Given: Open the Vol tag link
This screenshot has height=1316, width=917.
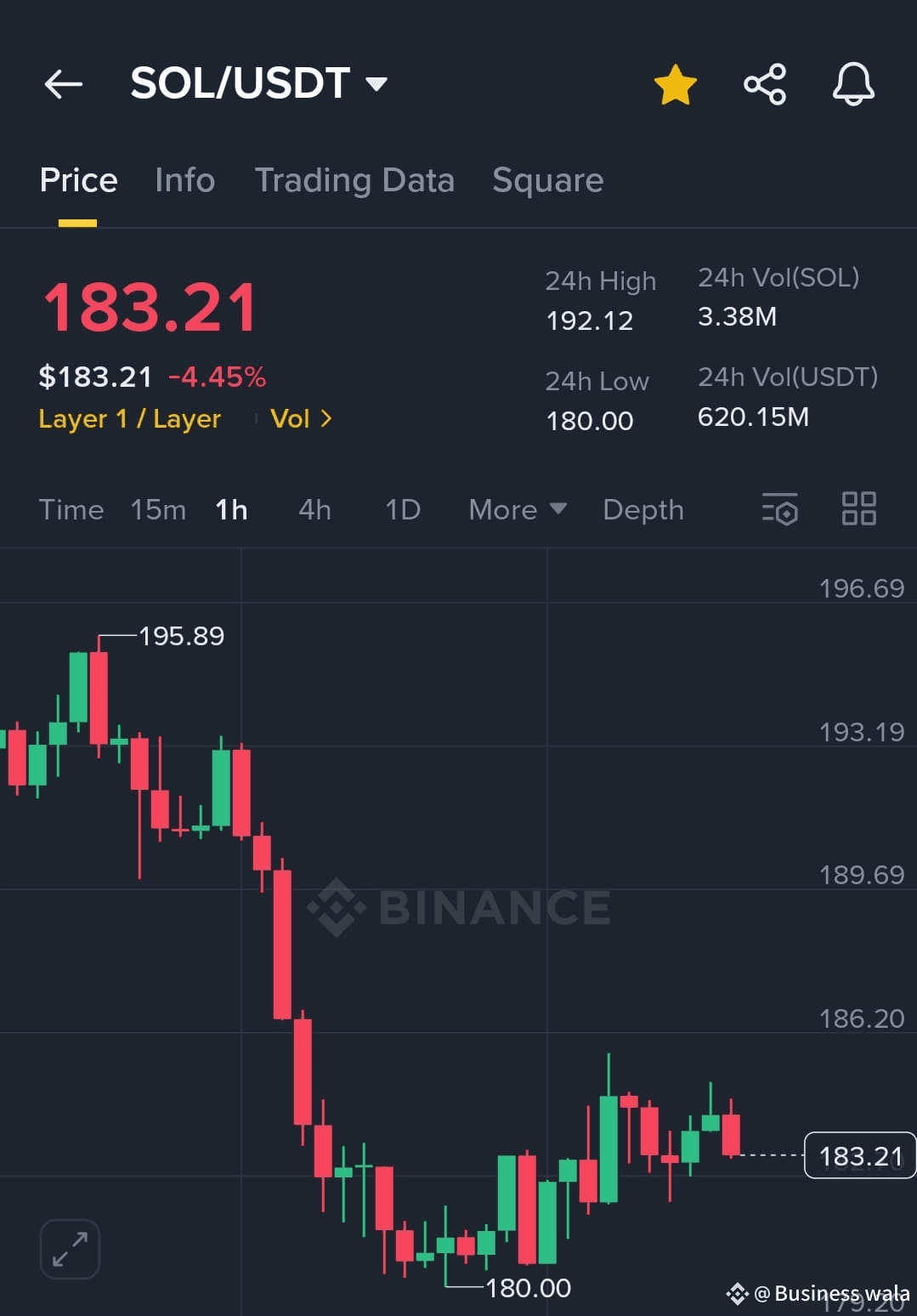Looking at the screenshot, I should coord(301,419).
